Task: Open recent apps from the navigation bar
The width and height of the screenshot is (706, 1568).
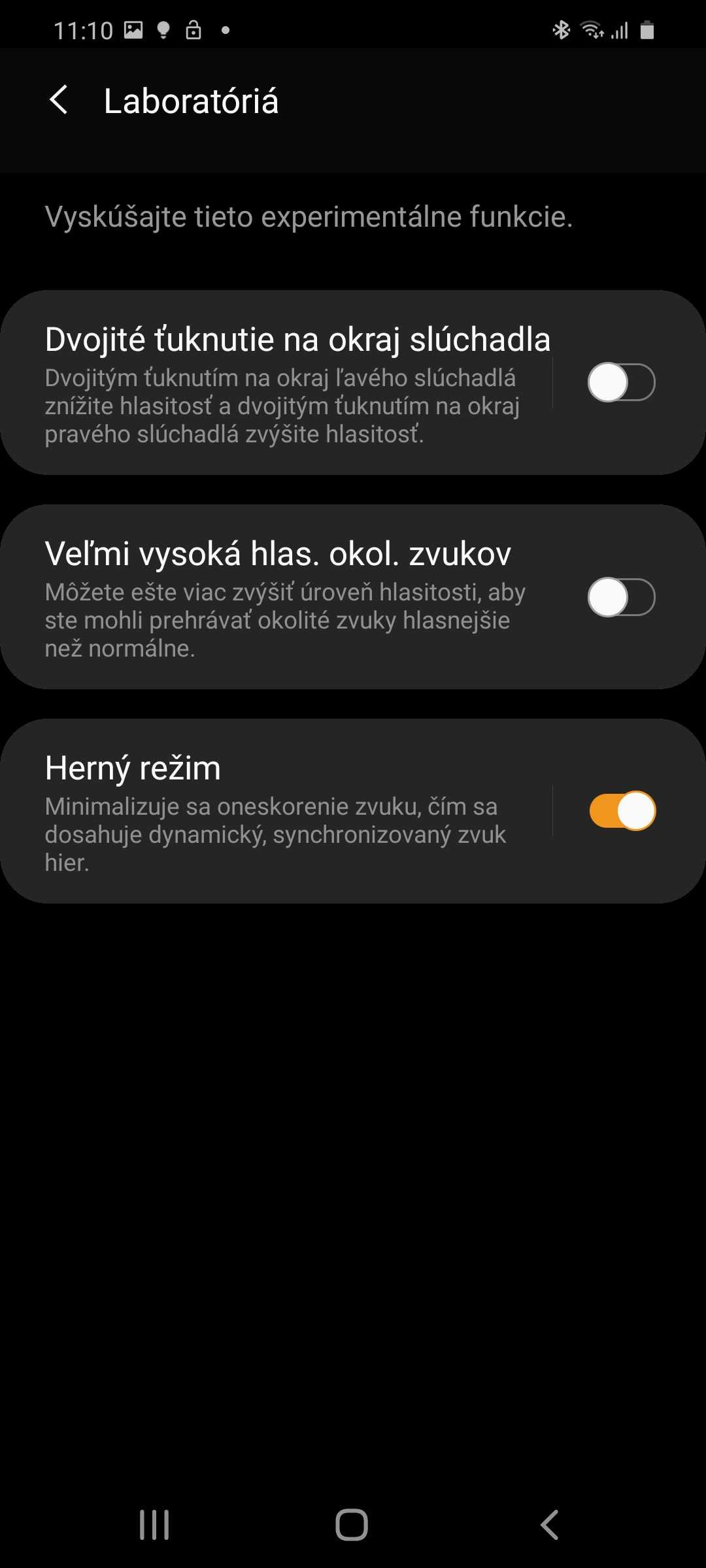Action: coord(154,1525)
